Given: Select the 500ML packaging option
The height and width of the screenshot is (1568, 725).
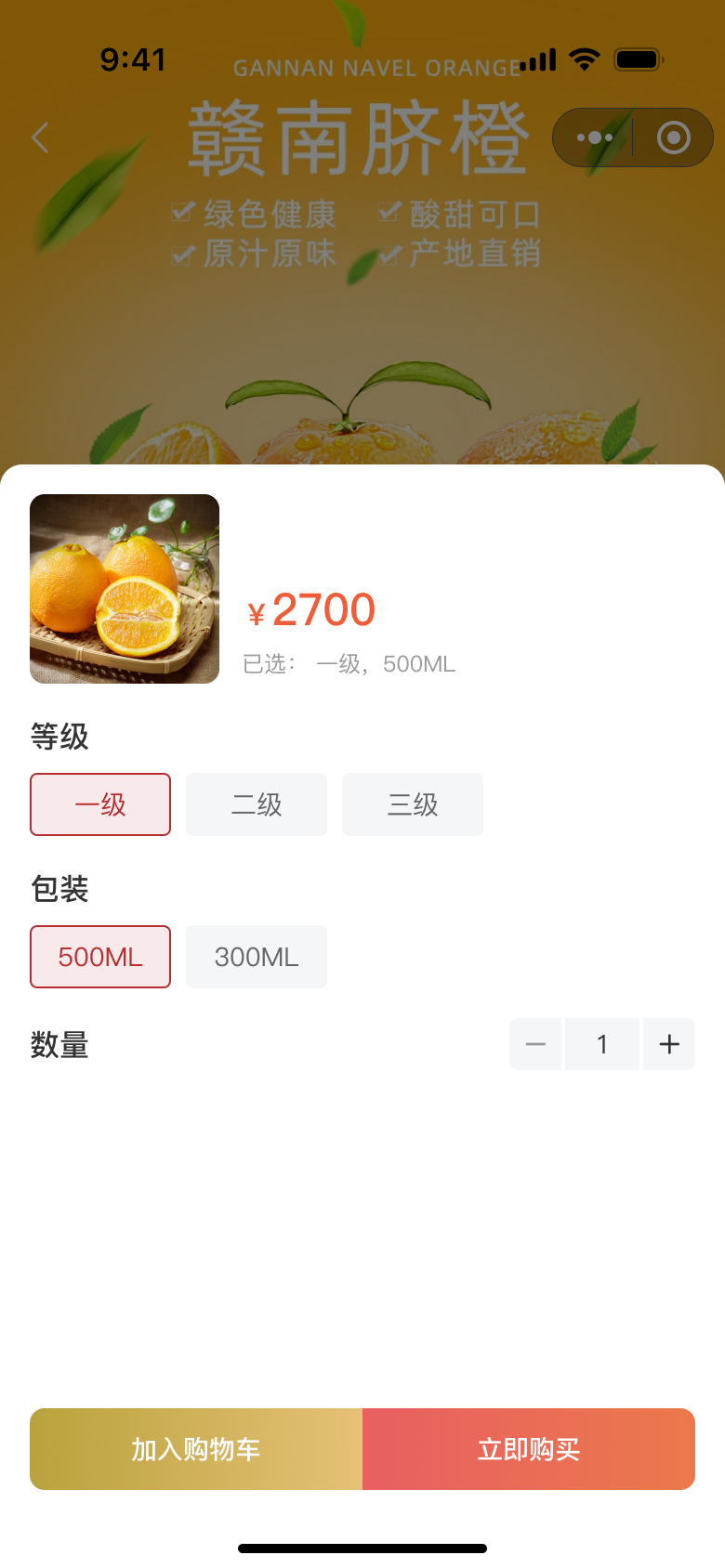Looking at the screenshot, I should 100,957.
